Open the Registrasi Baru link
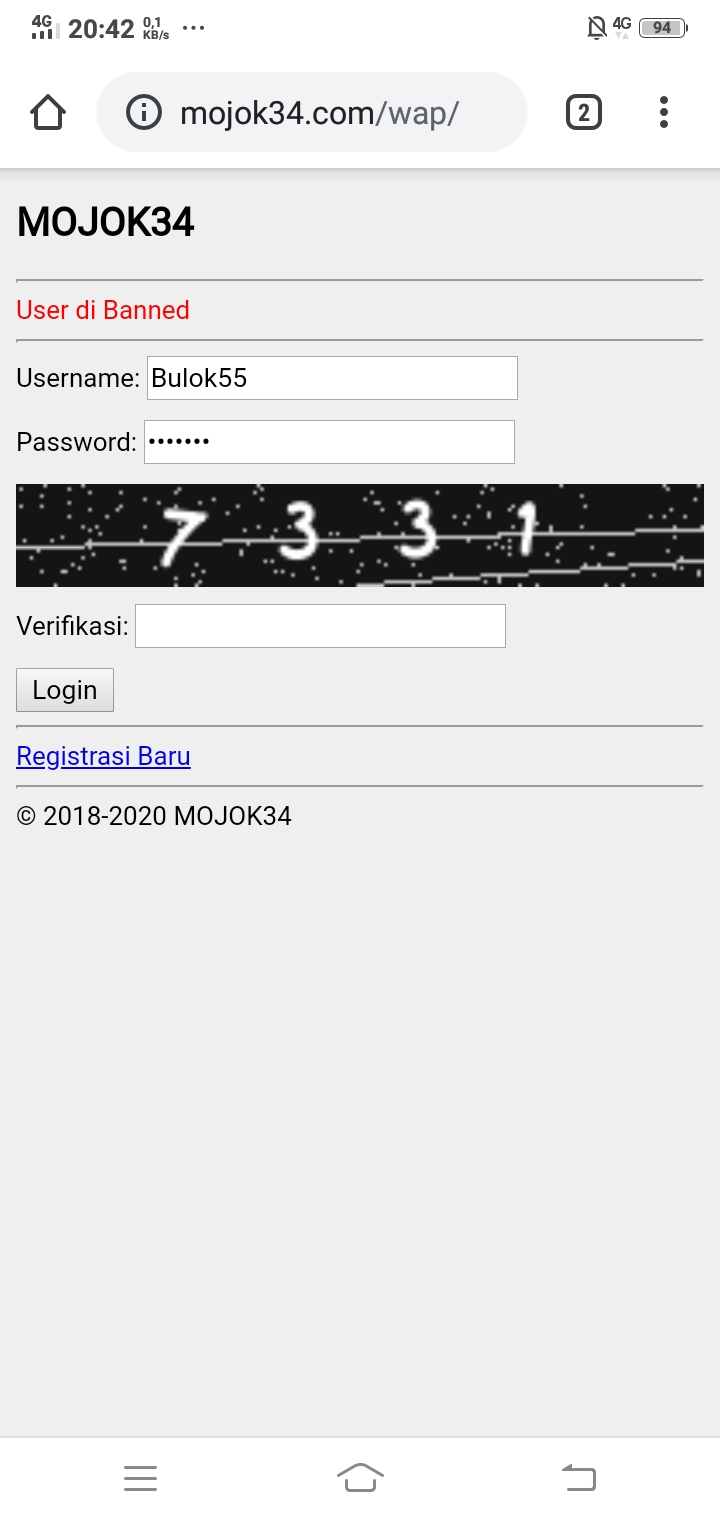 (103, 756)
